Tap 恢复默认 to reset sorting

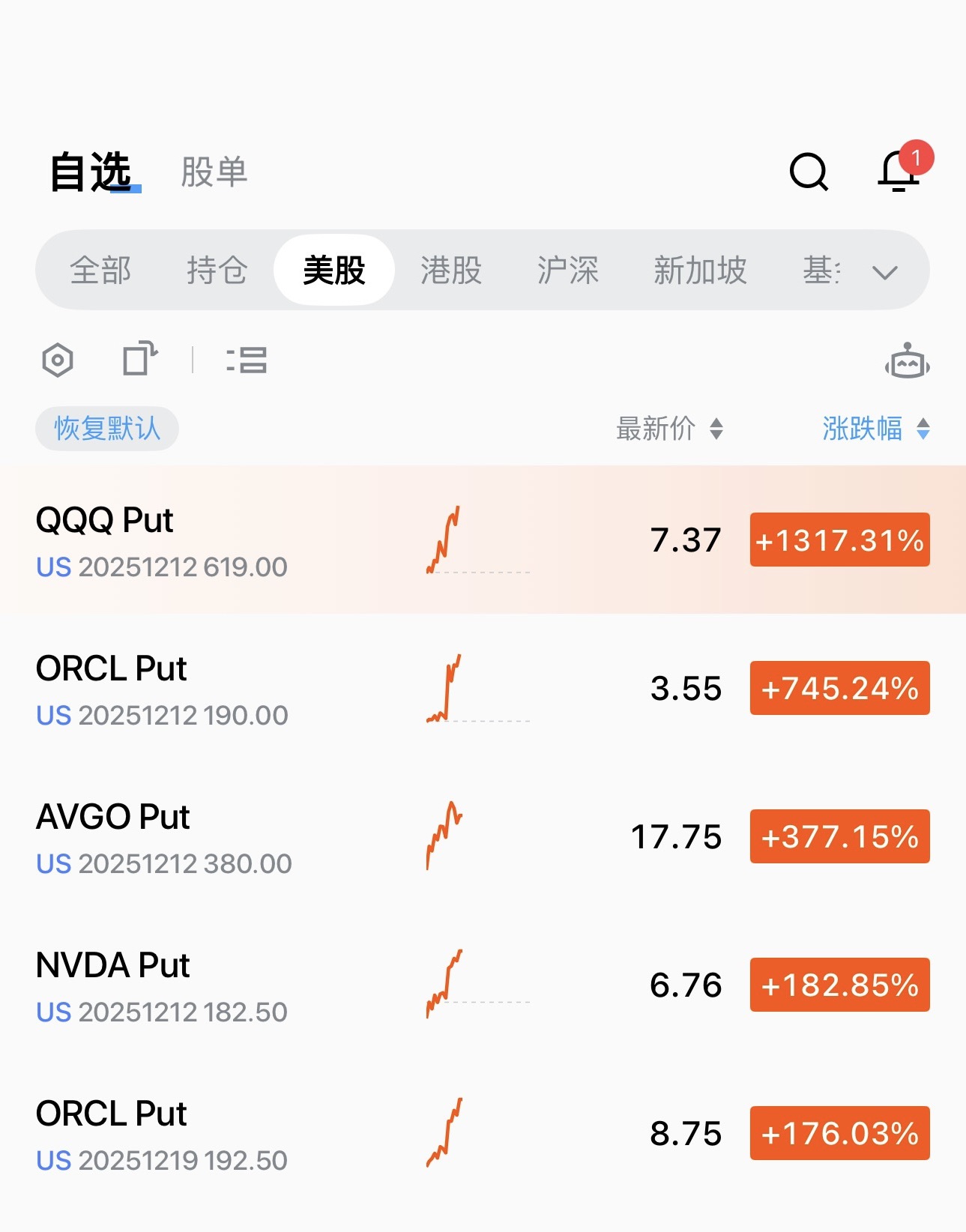[107, 429]
